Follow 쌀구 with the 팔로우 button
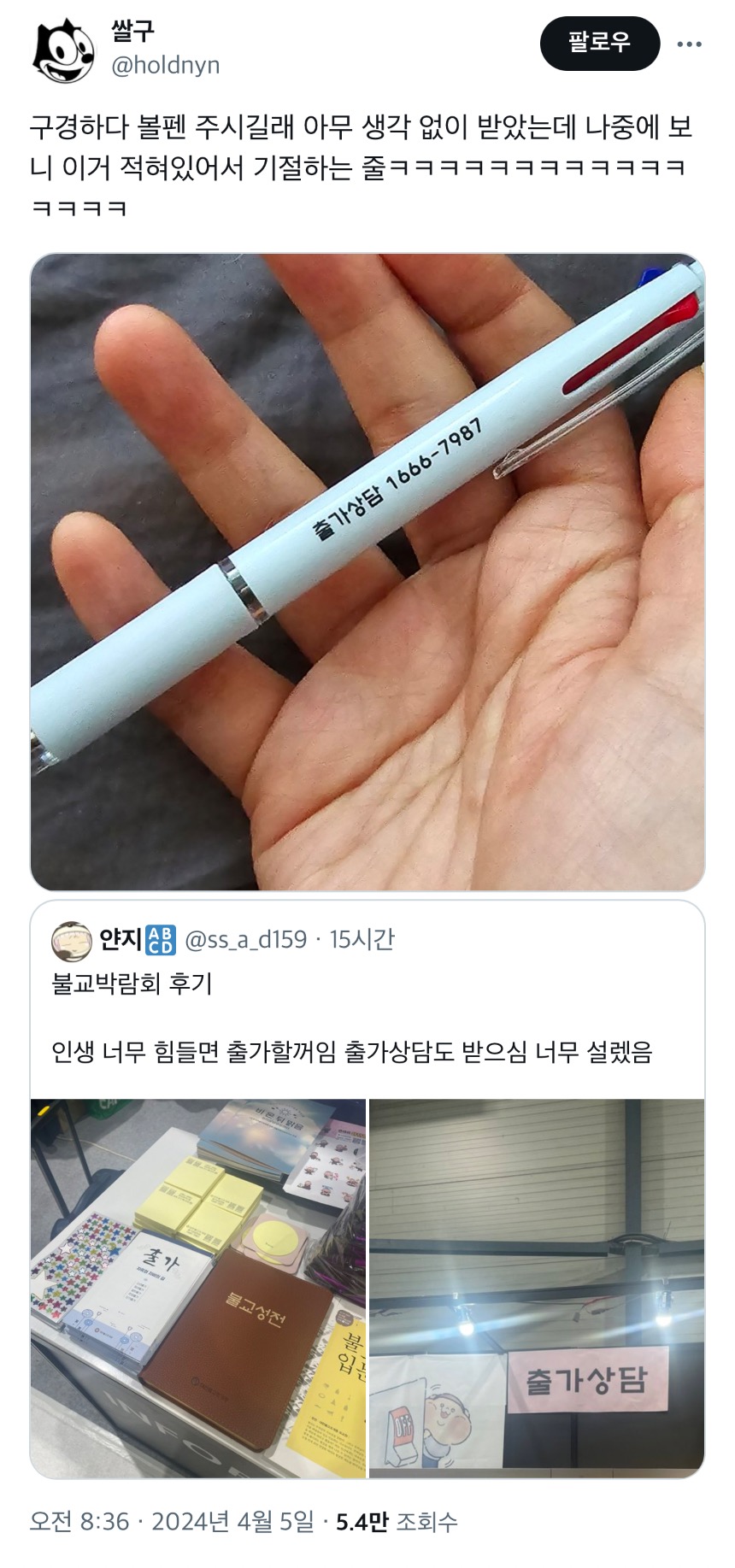The width and height of the screenshot is (735, 1568). coord(599,43)
